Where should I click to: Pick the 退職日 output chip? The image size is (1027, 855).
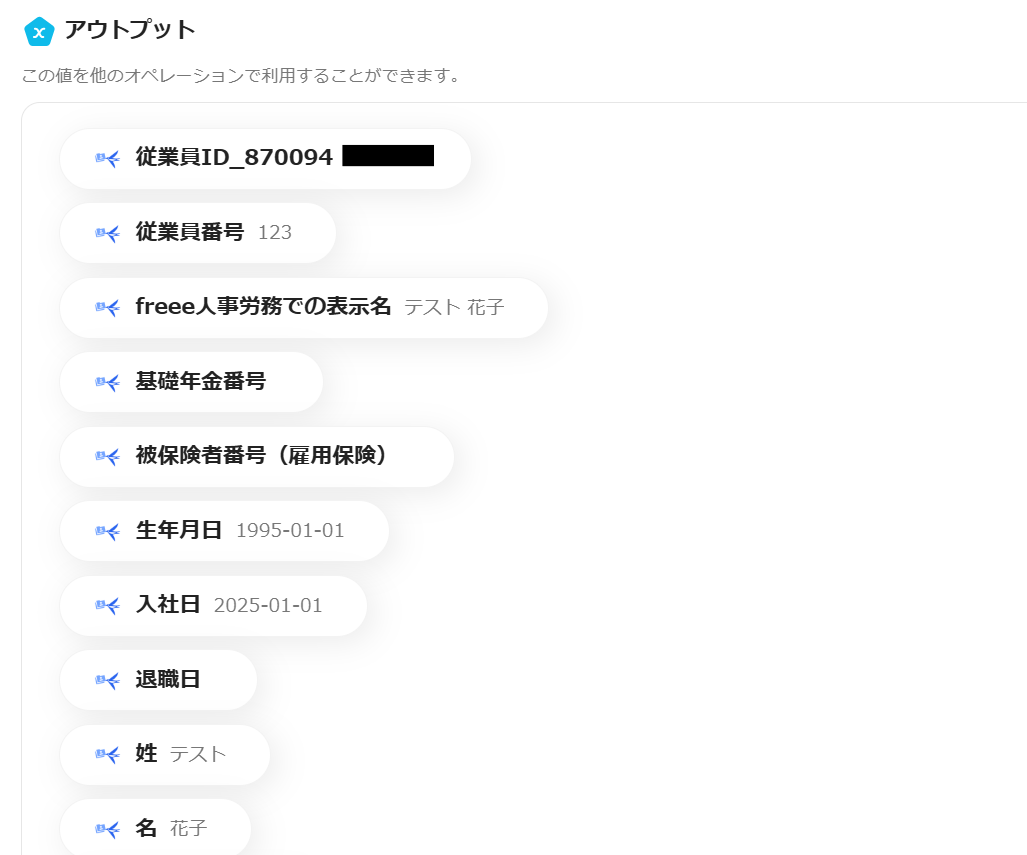click(159, 680)
